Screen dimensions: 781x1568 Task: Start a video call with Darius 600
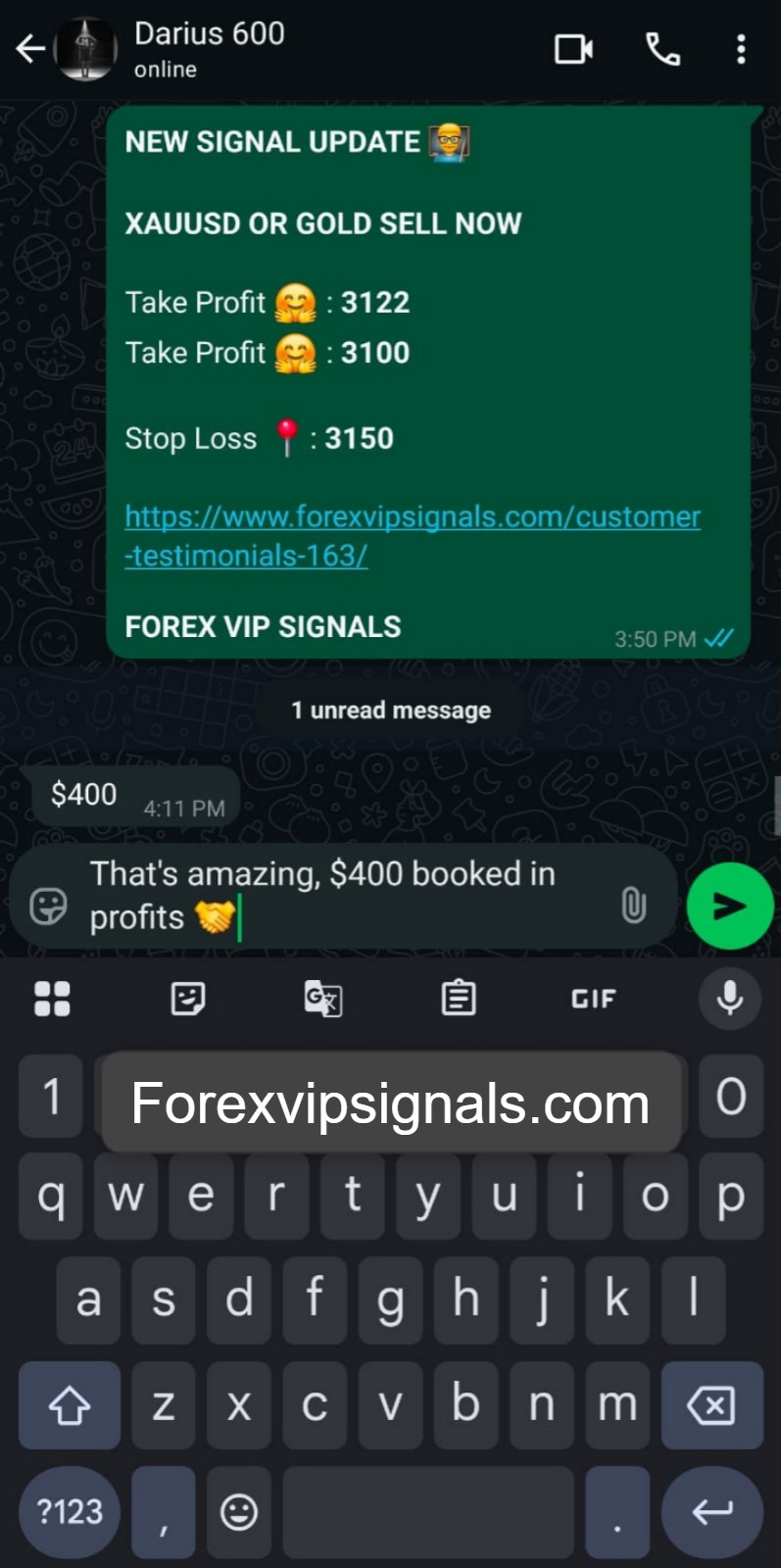(573, 49)
